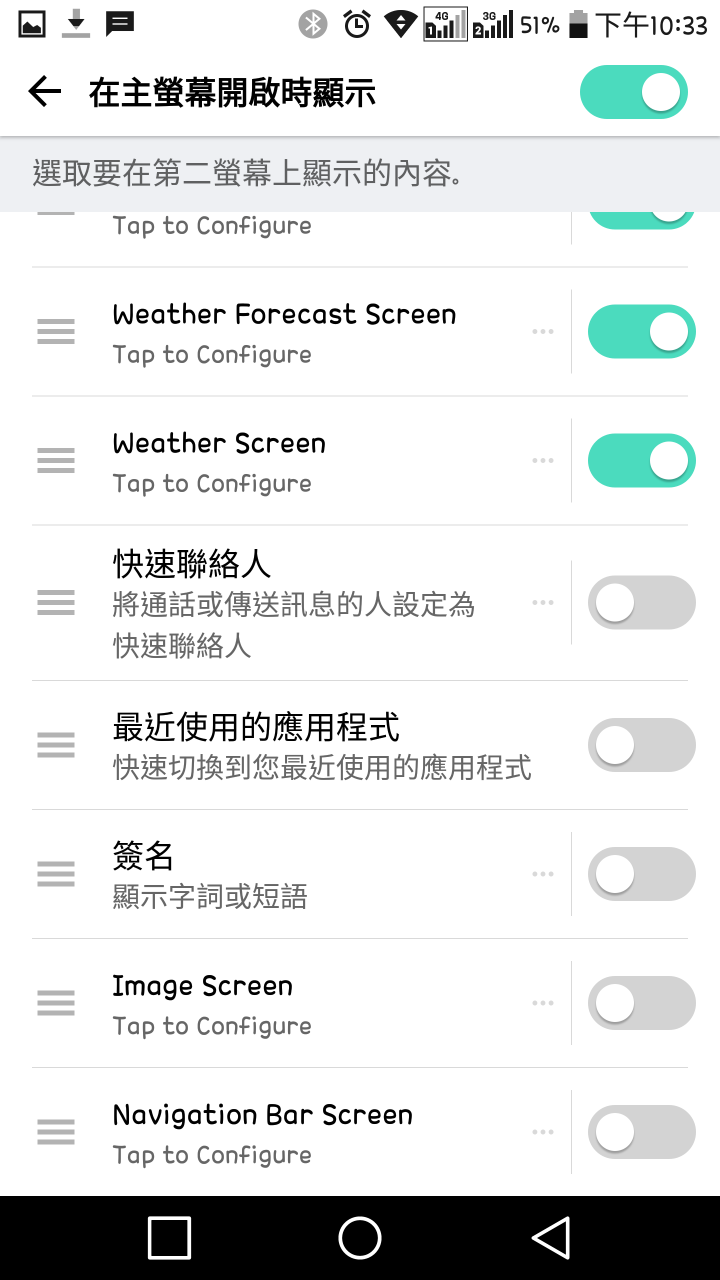
Task: Disable the Weather Forecast Screen switch
Action: tap(641, 332)
